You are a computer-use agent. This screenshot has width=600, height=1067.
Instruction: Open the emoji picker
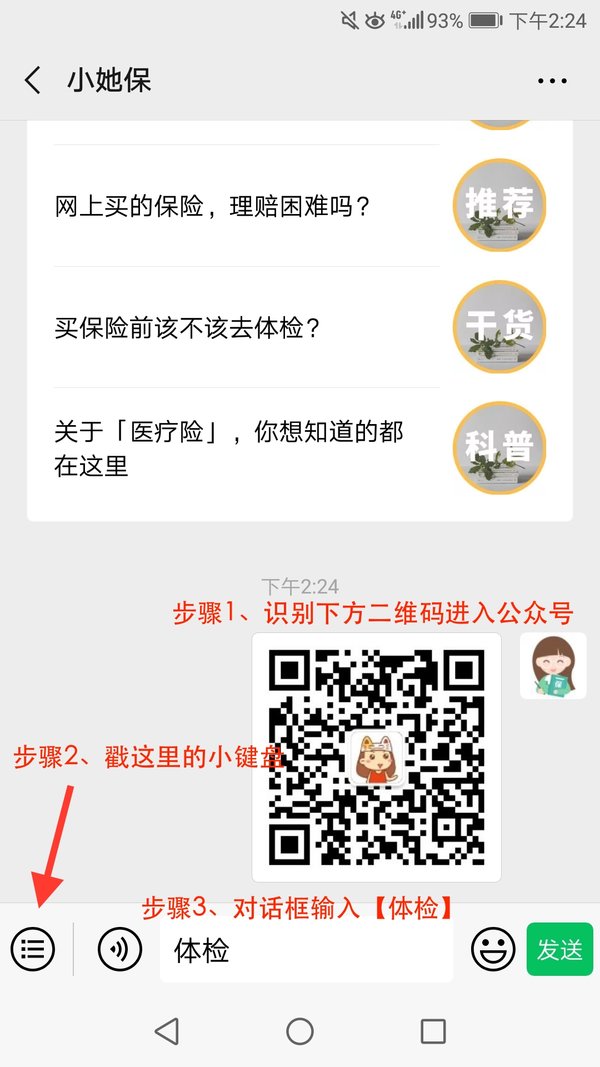tap(493, 949)
